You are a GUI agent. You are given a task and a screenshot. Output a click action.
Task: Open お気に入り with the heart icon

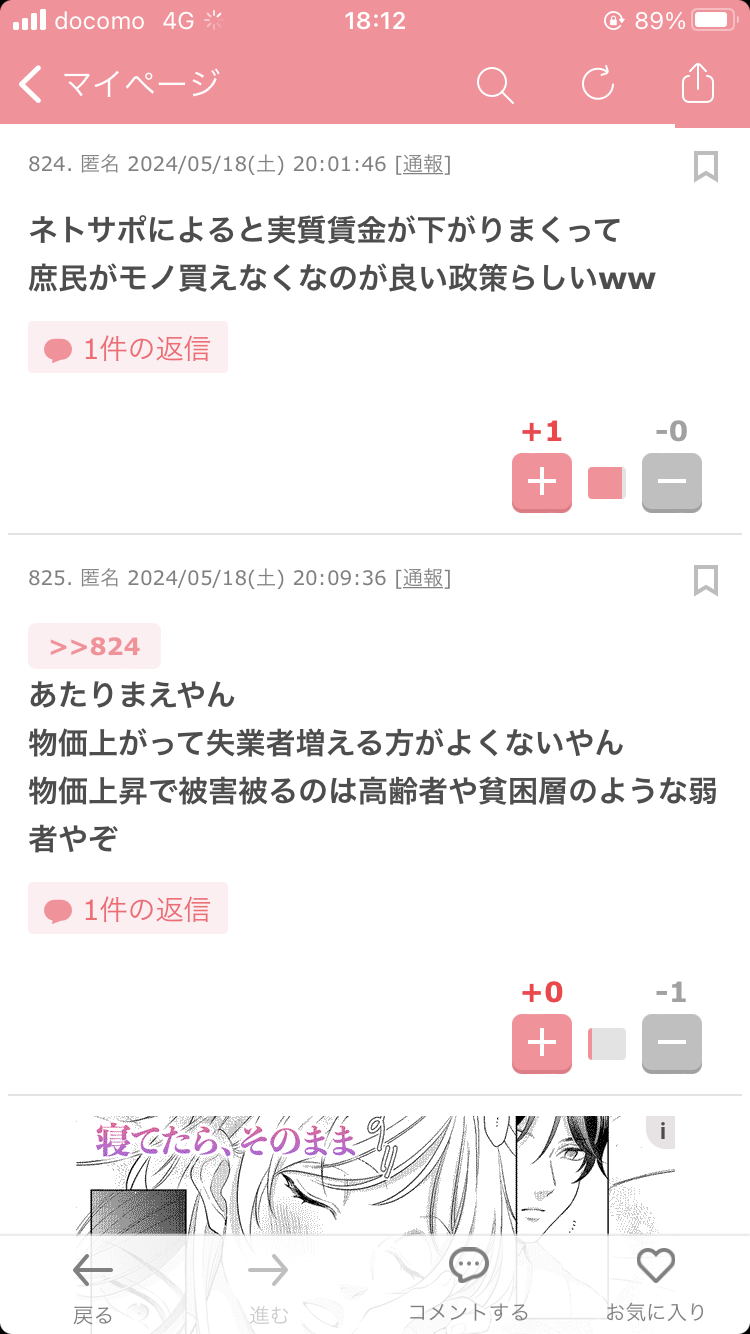(x=655, y=1264)
